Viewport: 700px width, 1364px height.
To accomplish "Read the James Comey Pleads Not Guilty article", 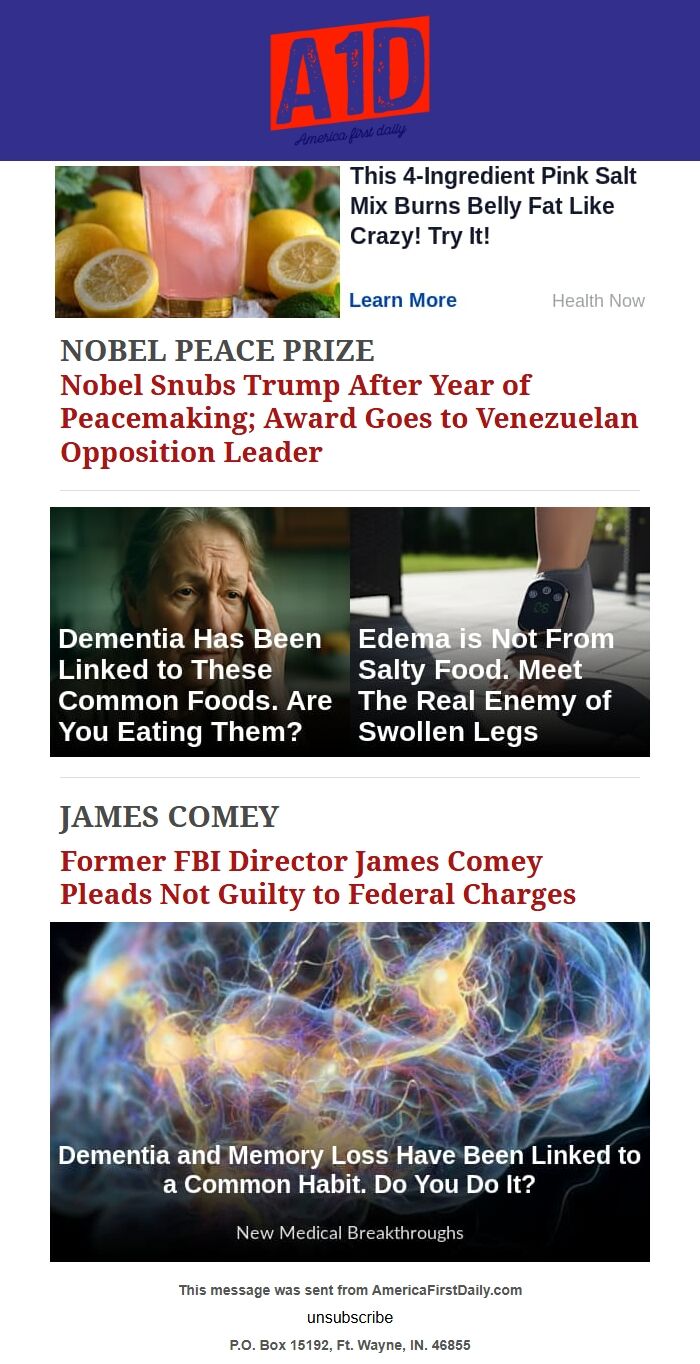I will coord(318,877).
